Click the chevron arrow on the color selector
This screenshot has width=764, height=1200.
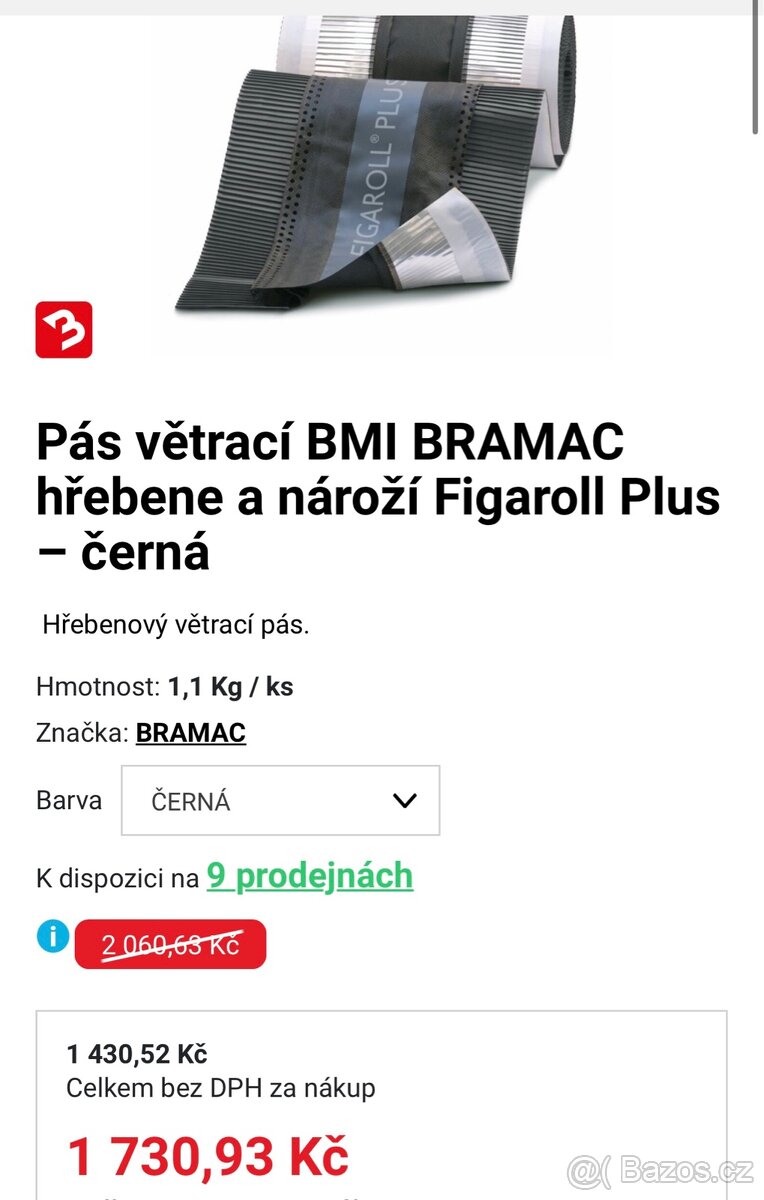404,799
